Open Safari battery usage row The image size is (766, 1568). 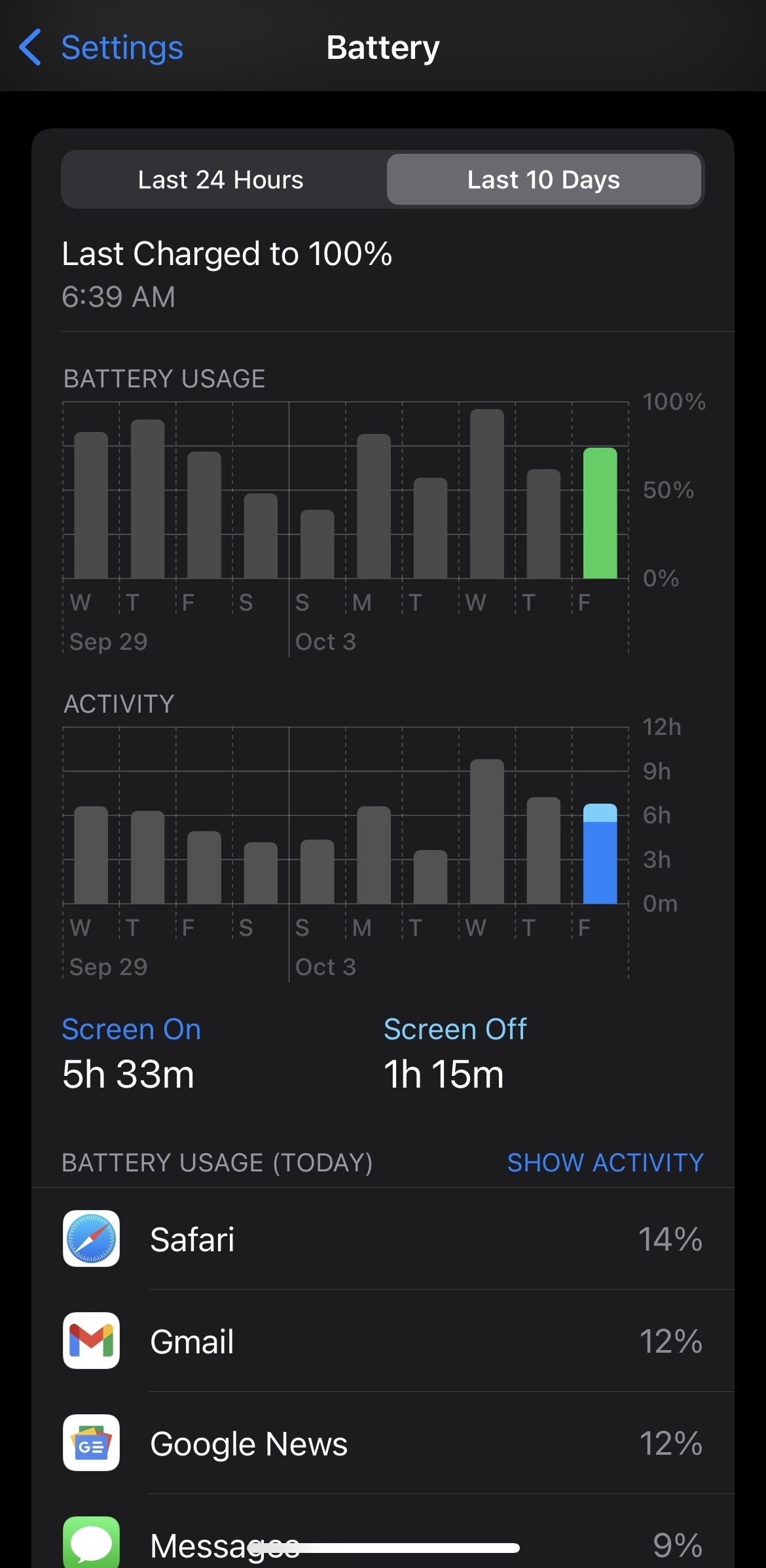click(x=383, y=1239)
